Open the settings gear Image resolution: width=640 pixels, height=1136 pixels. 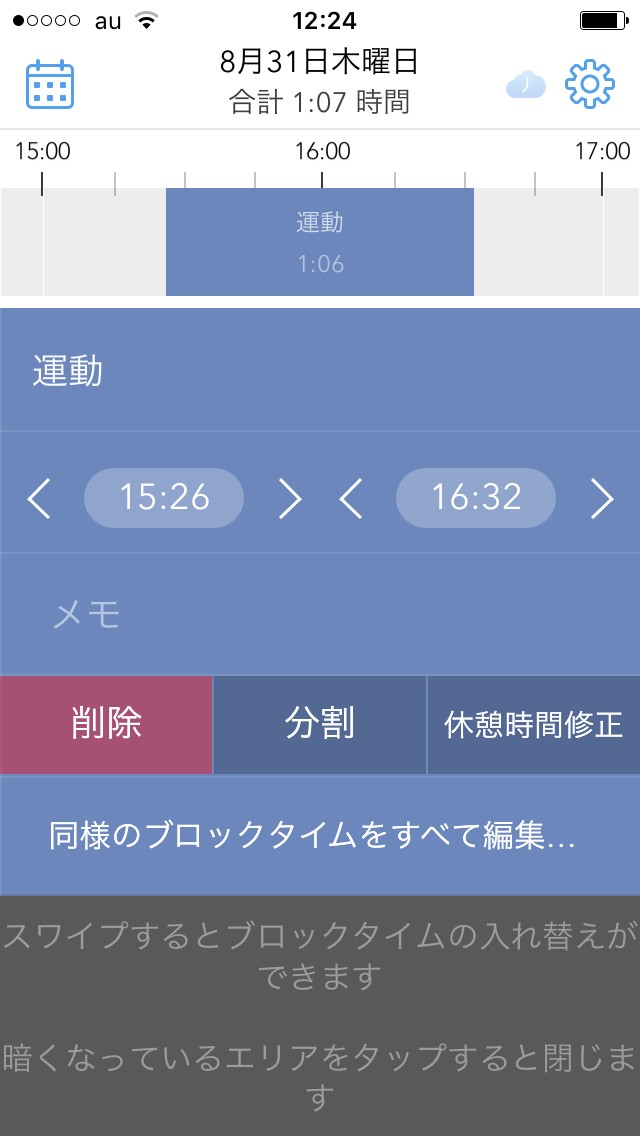(x=590, y=84)
